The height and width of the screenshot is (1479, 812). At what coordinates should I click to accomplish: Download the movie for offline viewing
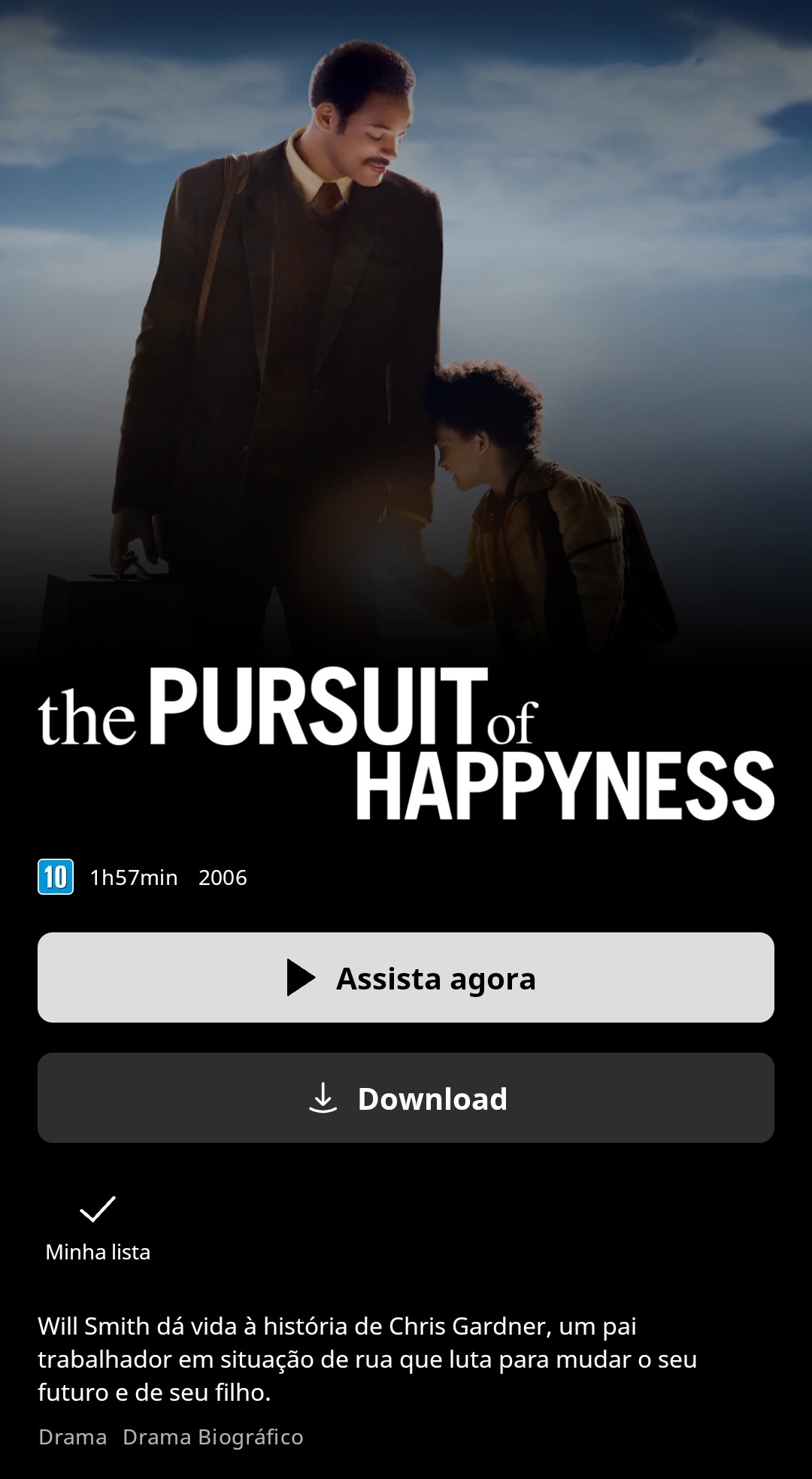406,1098
